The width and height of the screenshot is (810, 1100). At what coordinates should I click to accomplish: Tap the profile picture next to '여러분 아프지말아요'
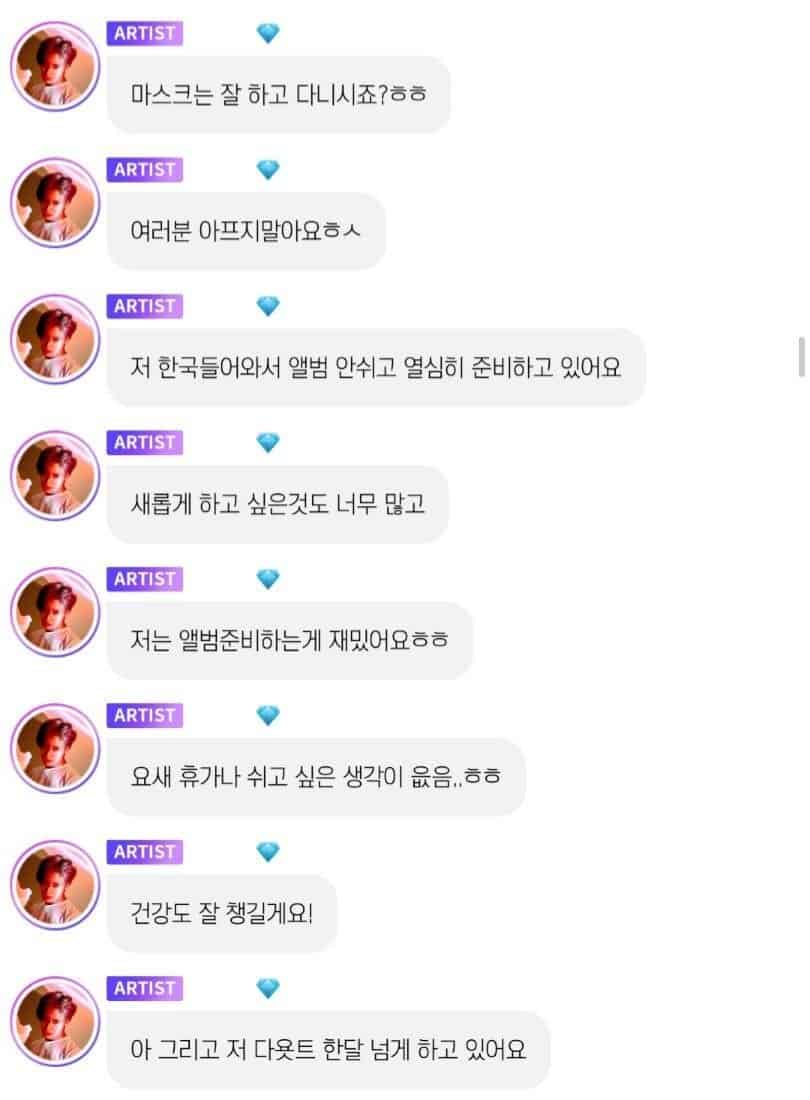tap(55, 202)
